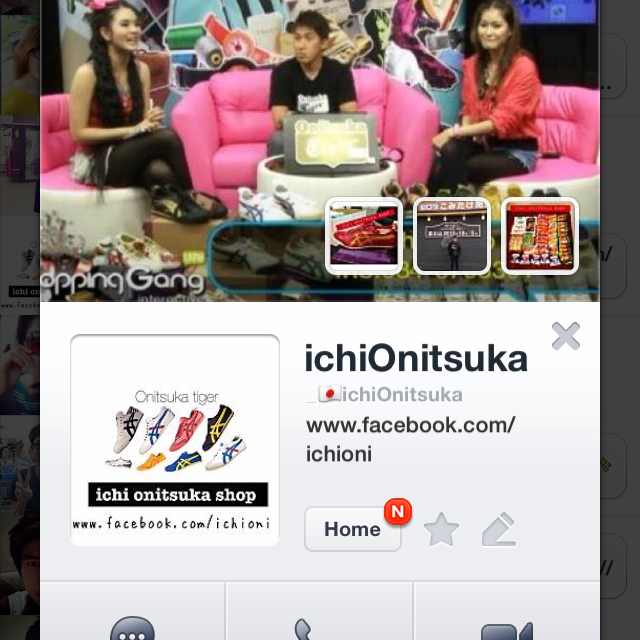
Task: Open the storefront photo thumbnail
Action: pos(452,236)
